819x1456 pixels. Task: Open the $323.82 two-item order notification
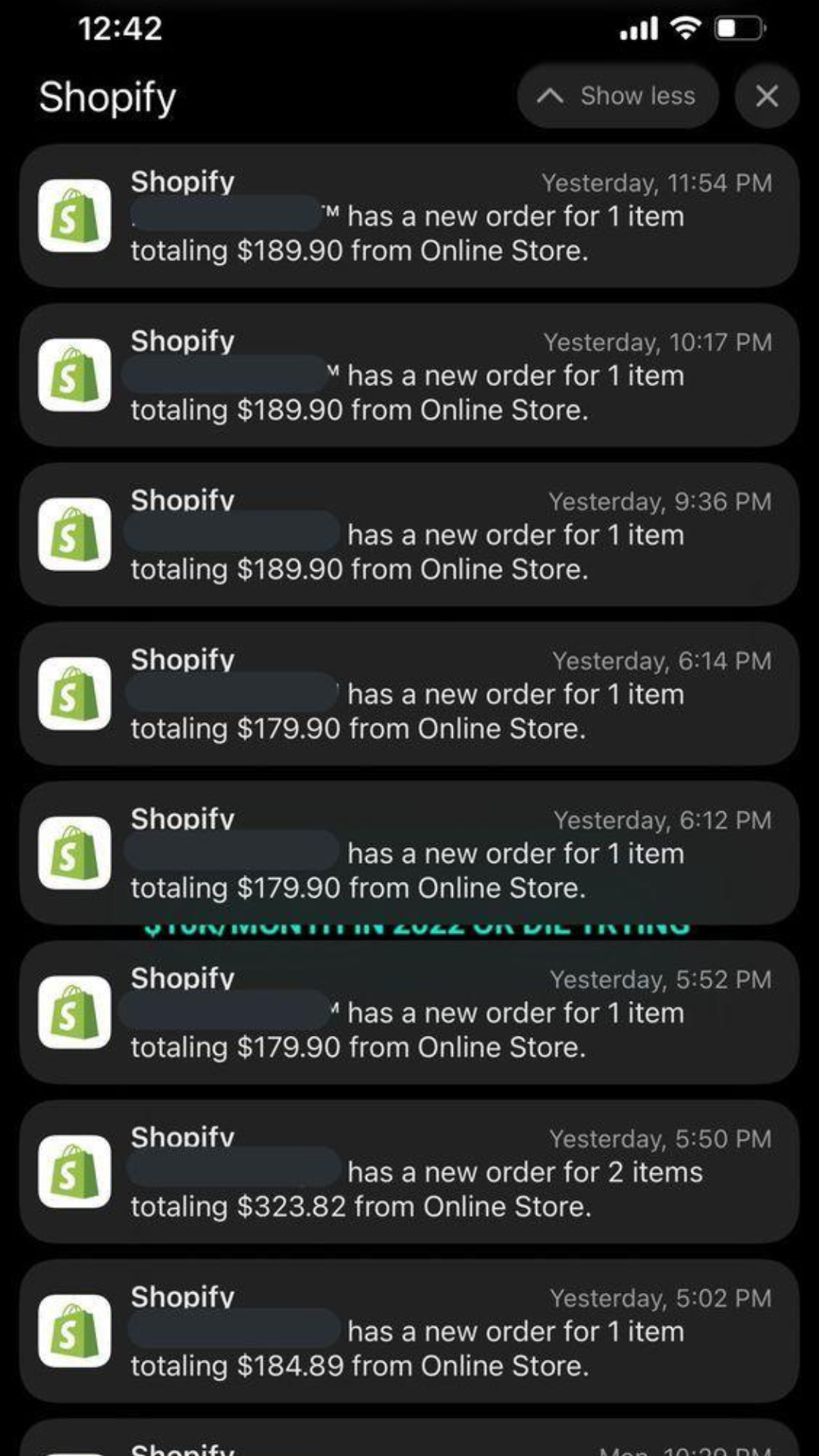click(x=409, y=1172)
